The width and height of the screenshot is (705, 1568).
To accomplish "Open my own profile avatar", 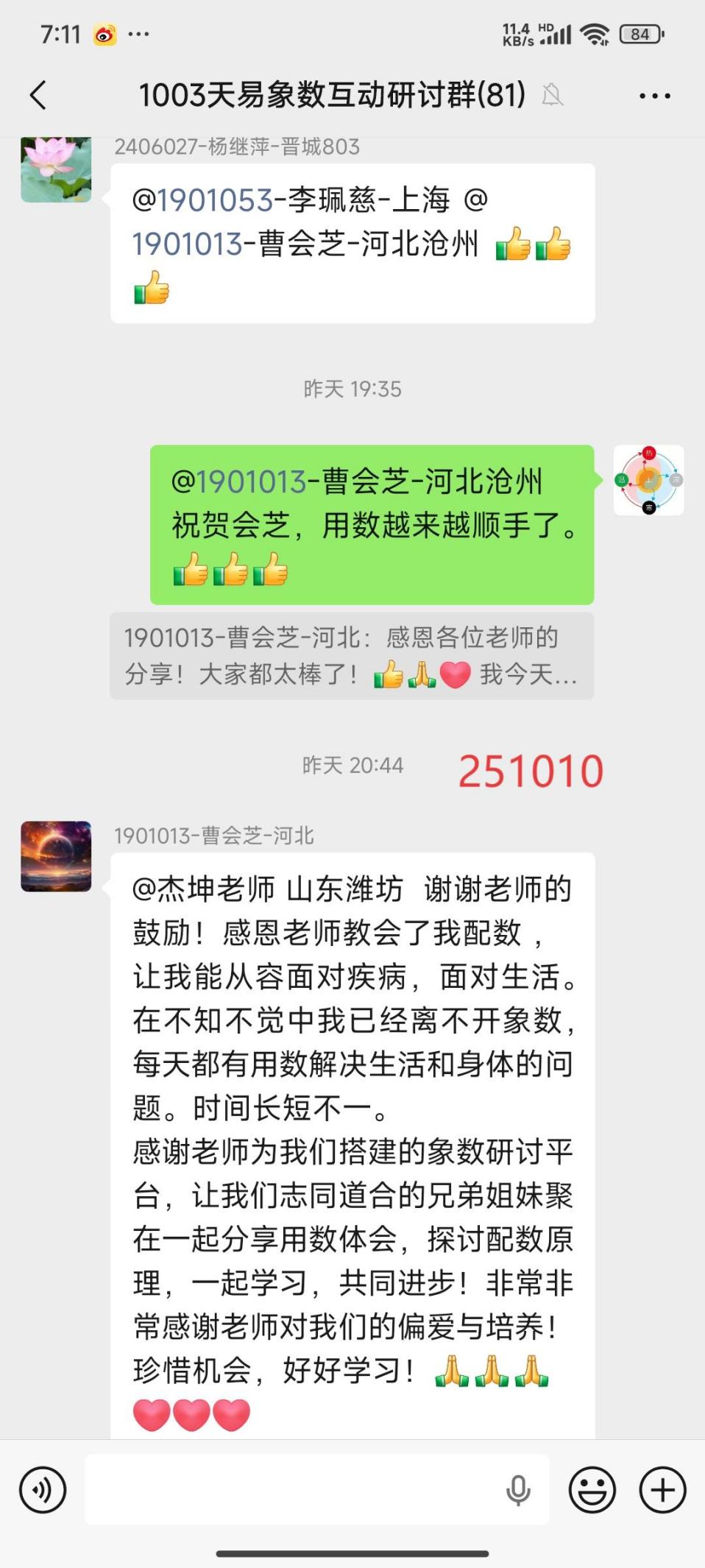I will (648, 480).
